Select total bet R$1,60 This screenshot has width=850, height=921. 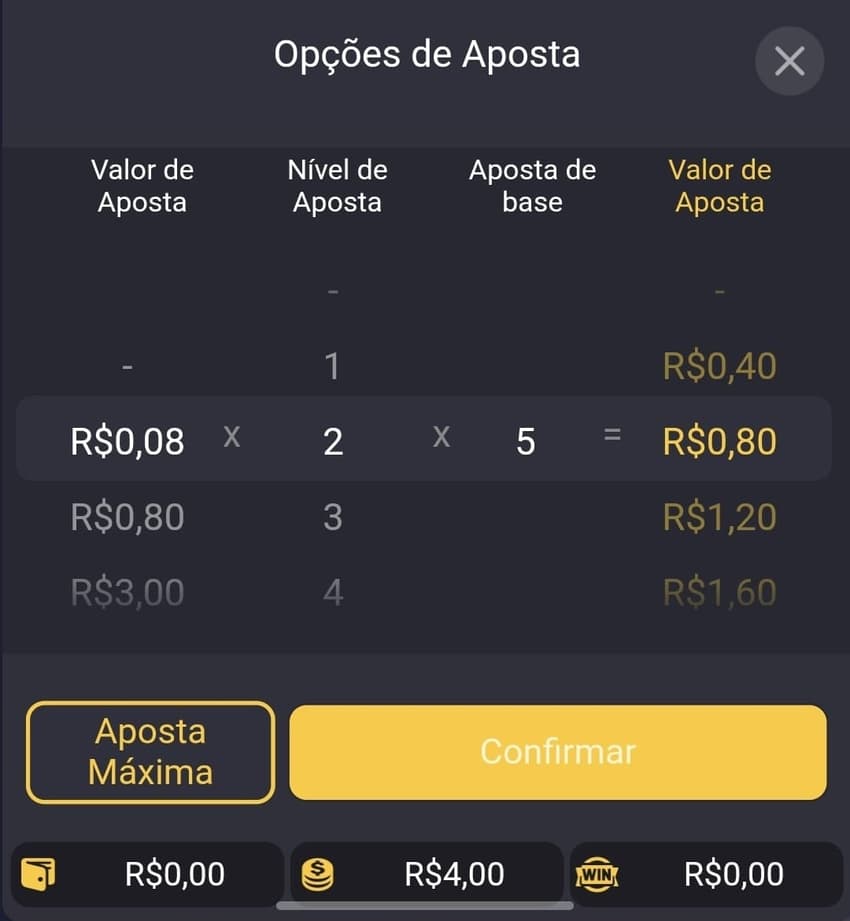(719, 591)
